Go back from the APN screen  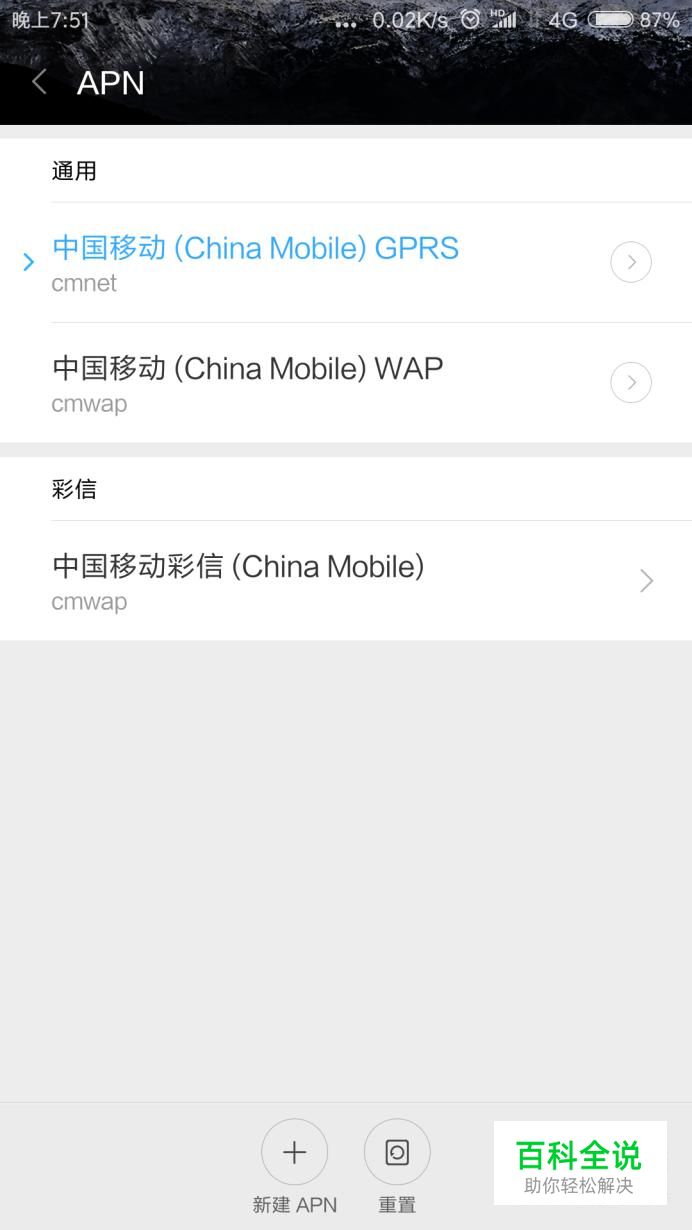pos(39,82)
